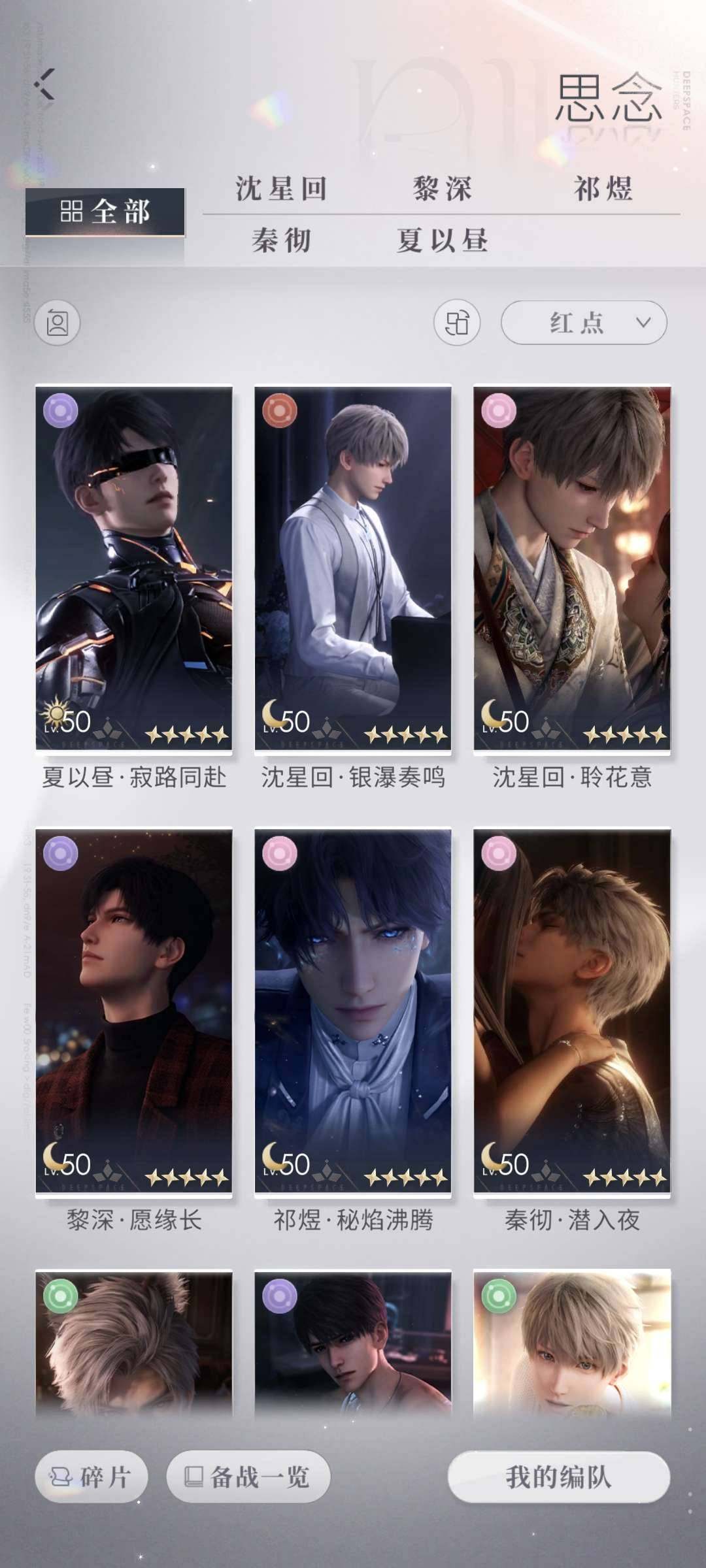Open the 备战一览 overview
Screen dimensions: 706x1568
[x=248, y=1477]
